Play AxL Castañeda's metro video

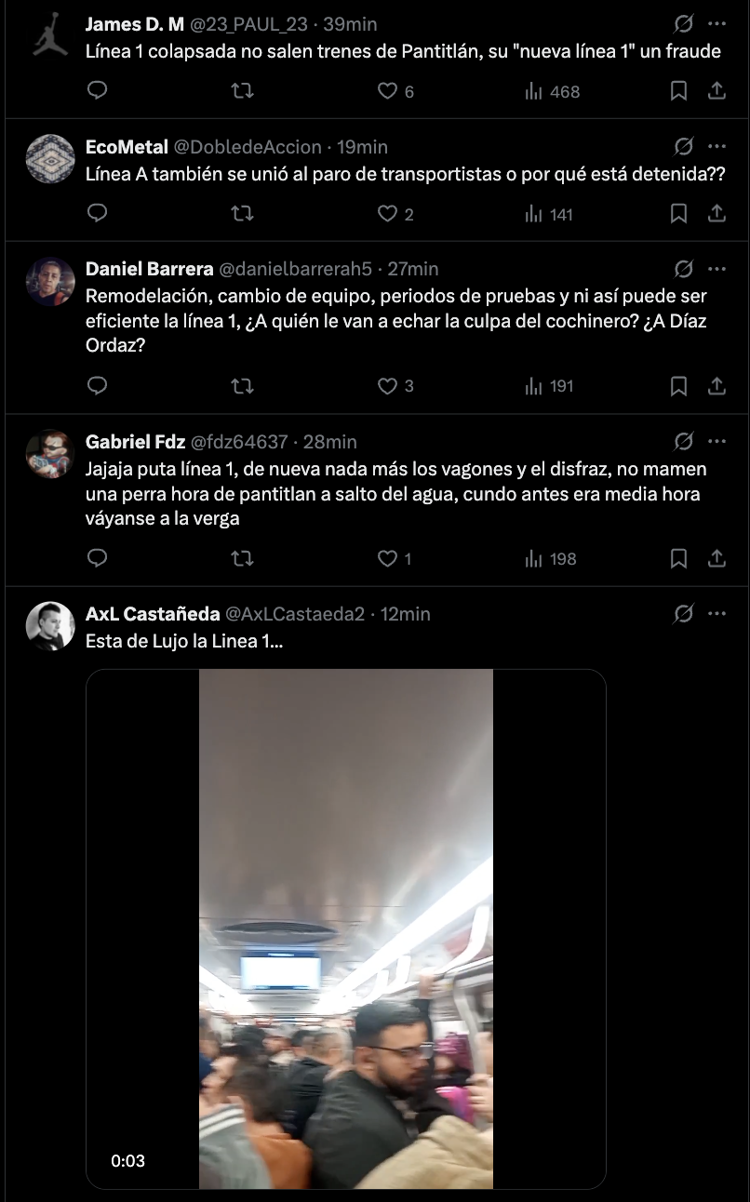(346, 928)
